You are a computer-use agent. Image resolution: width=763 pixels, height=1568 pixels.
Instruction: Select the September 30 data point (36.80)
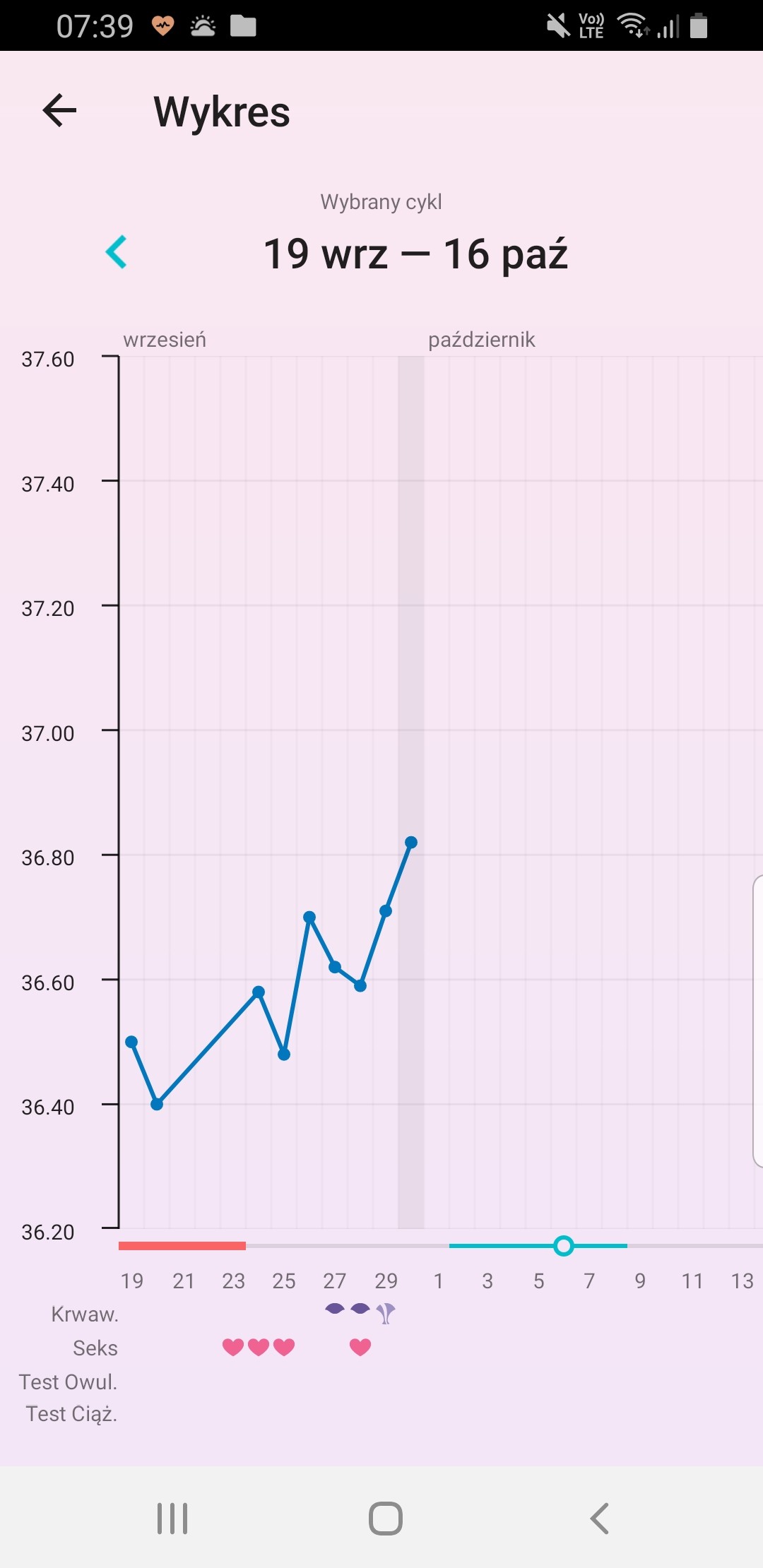point(411,843)
